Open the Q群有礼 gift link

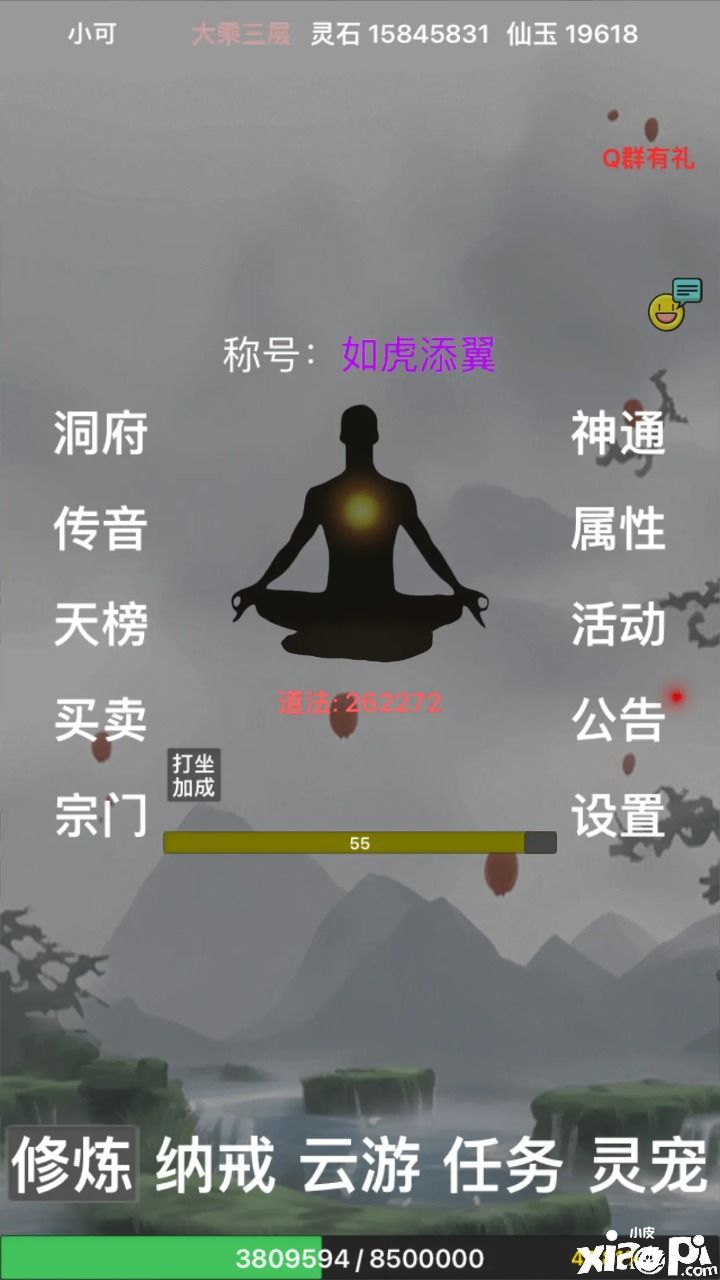[x=647, y=158]
